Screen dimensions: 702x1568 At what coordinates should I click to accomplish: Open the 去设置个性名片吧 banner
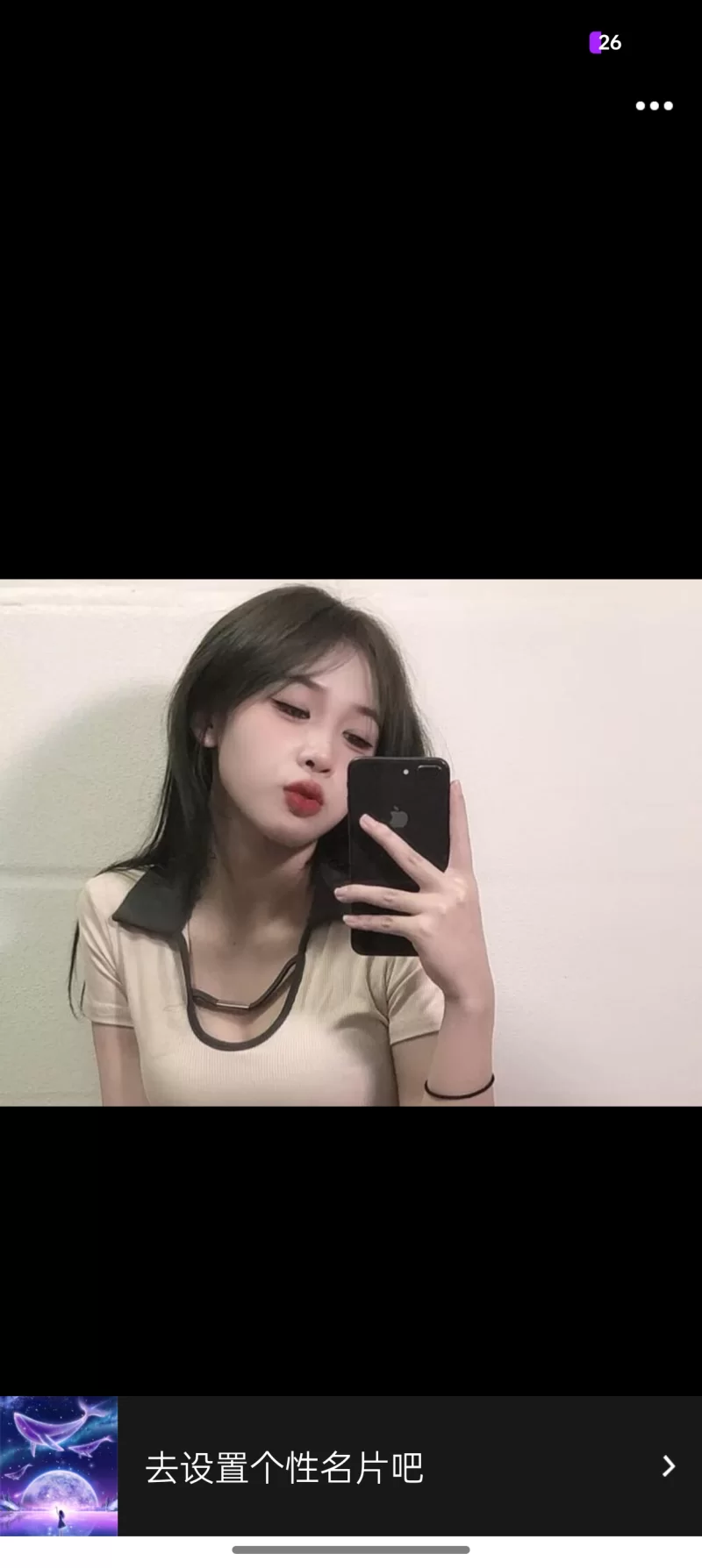tap(351, 1467)
